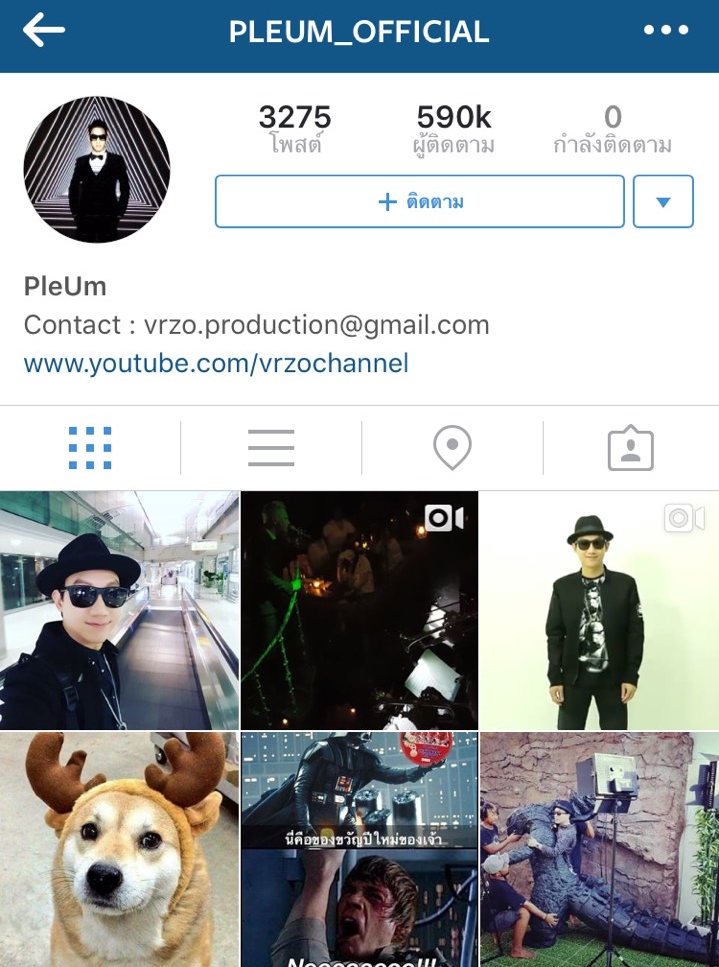Viewport: 719px width, 967px height.
Task: Follow the PLEUM_OFFICIAL account
Action: point(419,202)
